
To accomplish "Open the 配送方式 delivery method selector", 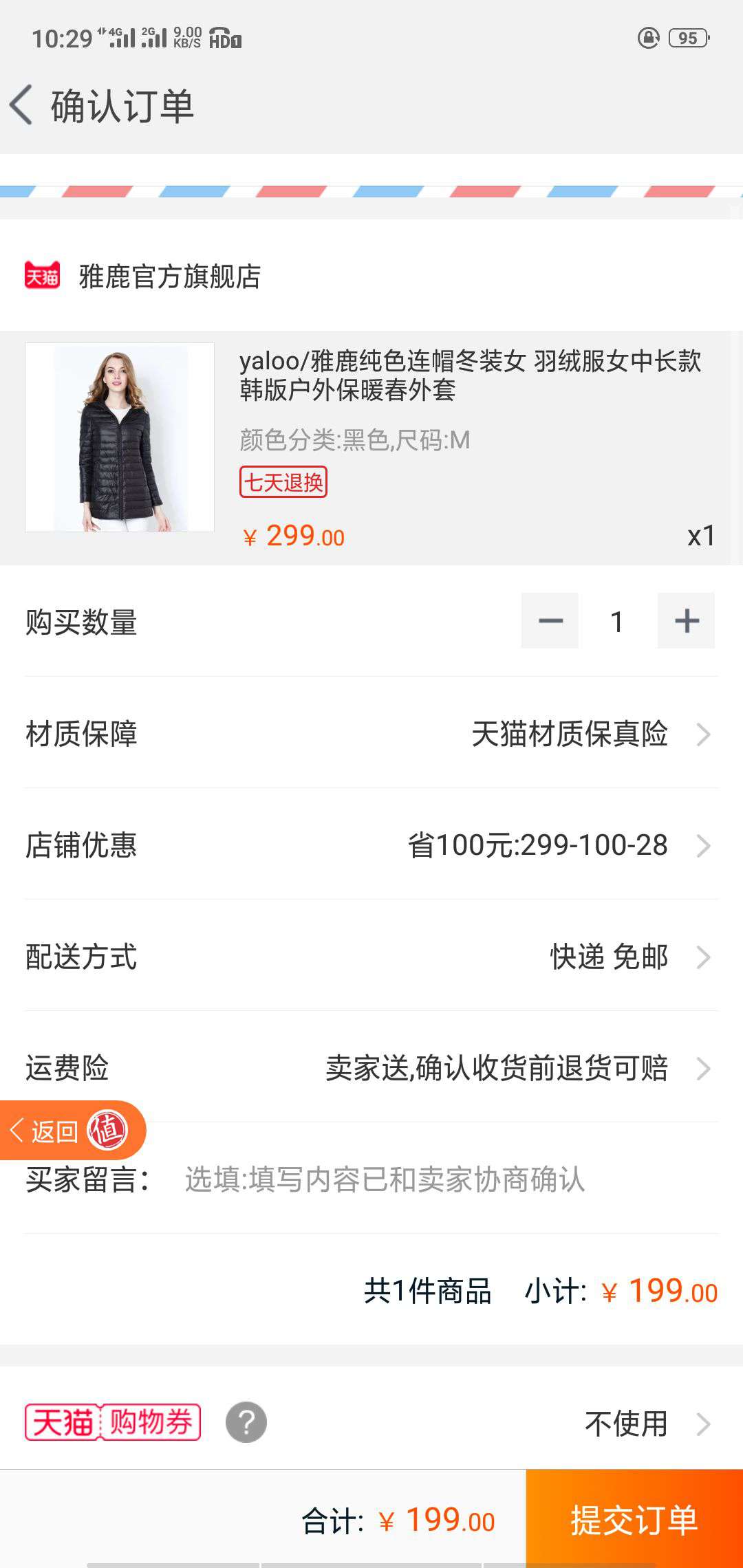I will (371, 957).
